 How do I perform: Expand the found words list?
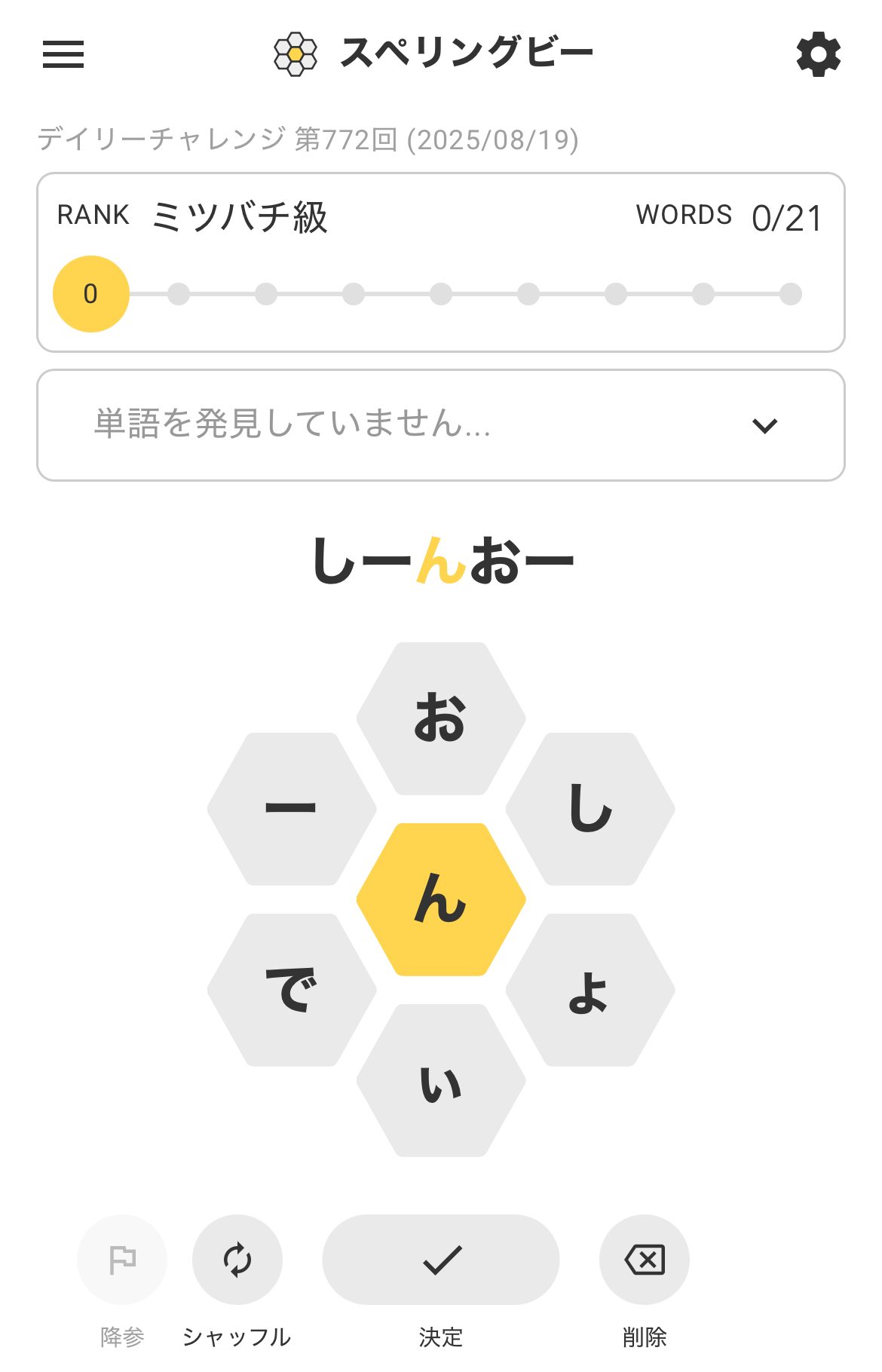[764, 426]
